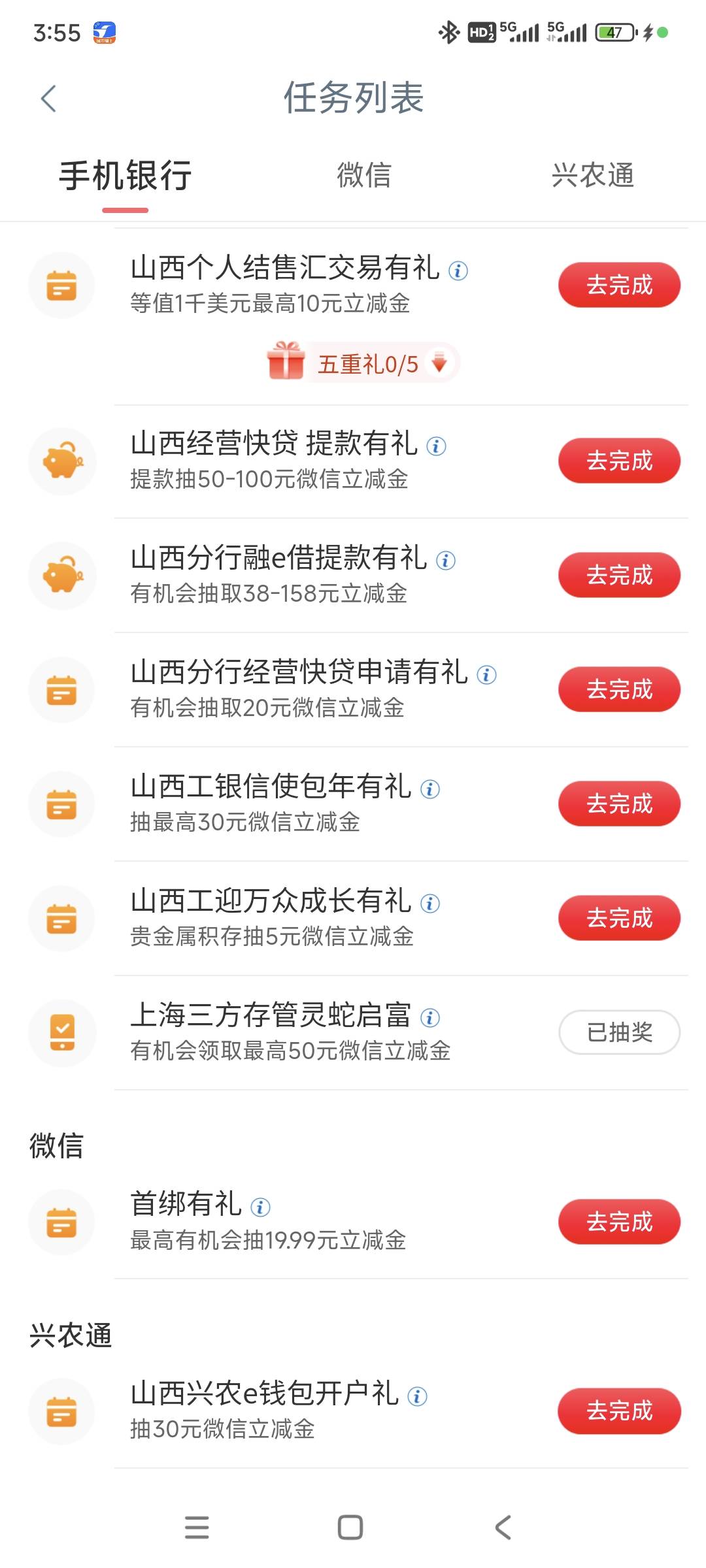Show info for 上海三方存管灵蛇启富
The image size is (706, 1568).
[x=430, y=1018]
